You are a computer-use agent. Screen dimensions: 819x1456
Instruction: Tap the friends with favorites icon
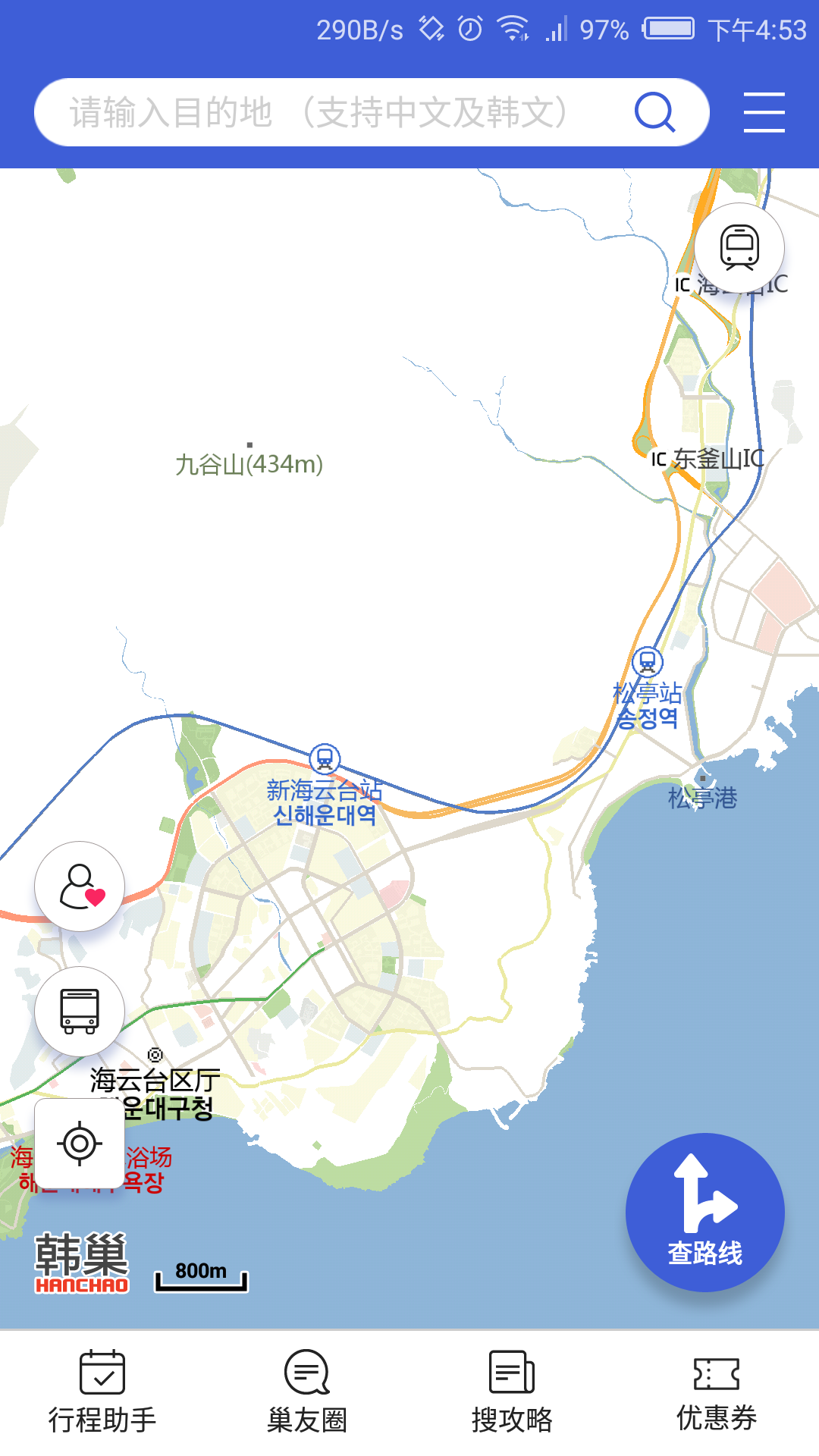(x=78, y=885)
